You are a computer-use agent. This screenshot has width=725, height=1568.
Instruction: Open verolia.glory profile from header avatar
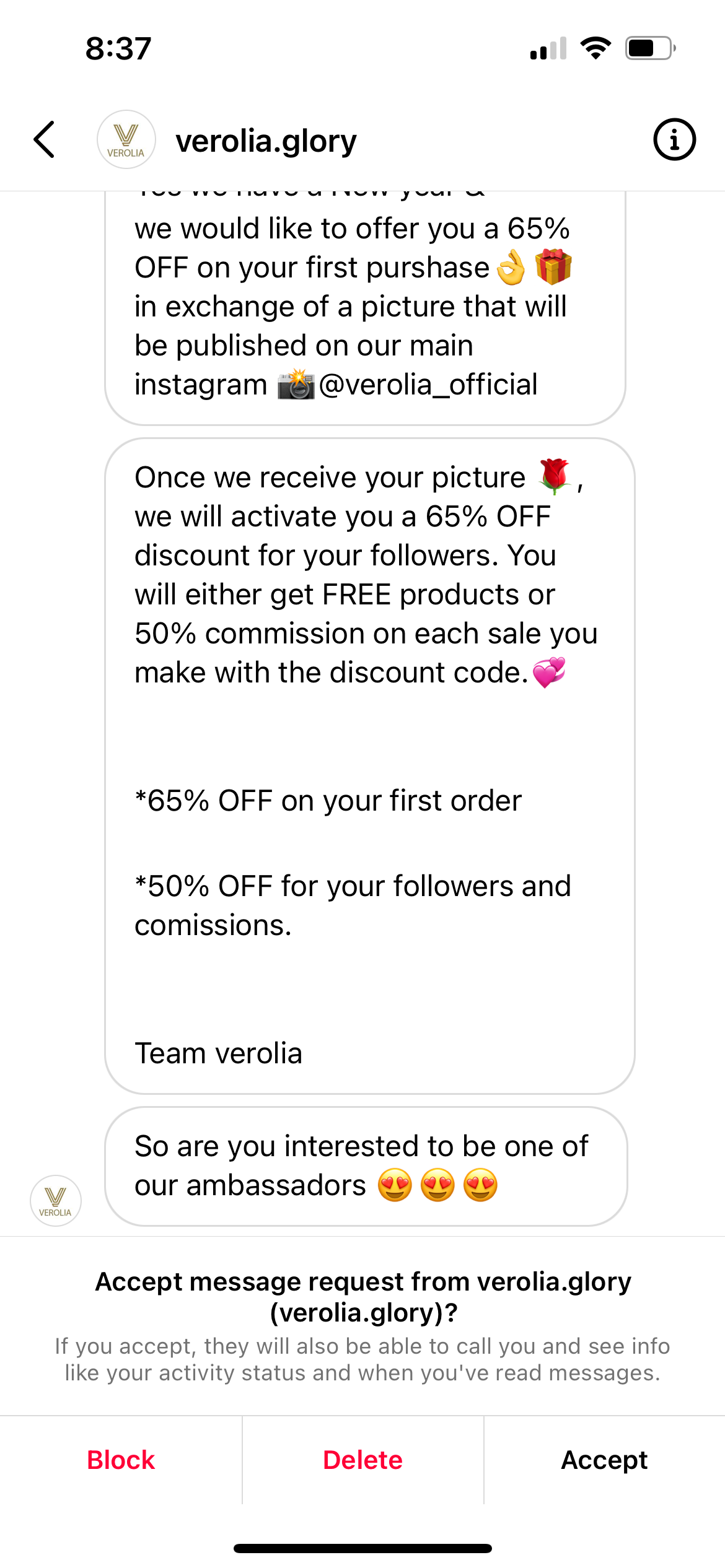click(126, 140)
